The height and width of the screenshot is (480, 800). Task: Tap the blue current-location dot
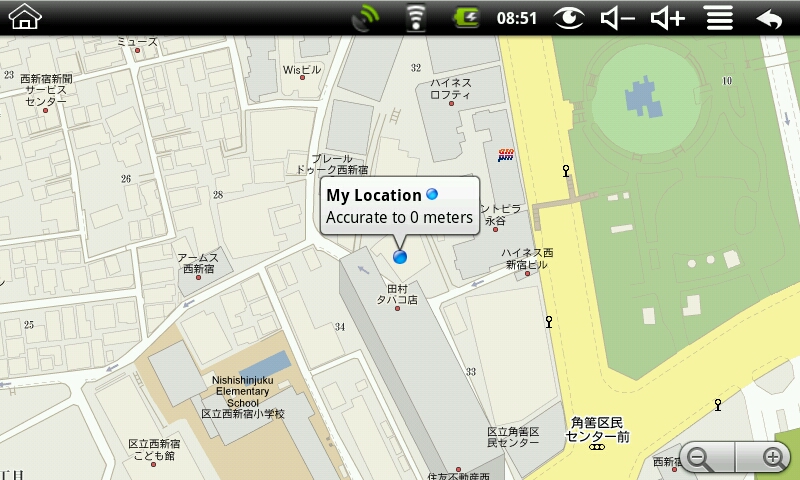click(400, 257)
